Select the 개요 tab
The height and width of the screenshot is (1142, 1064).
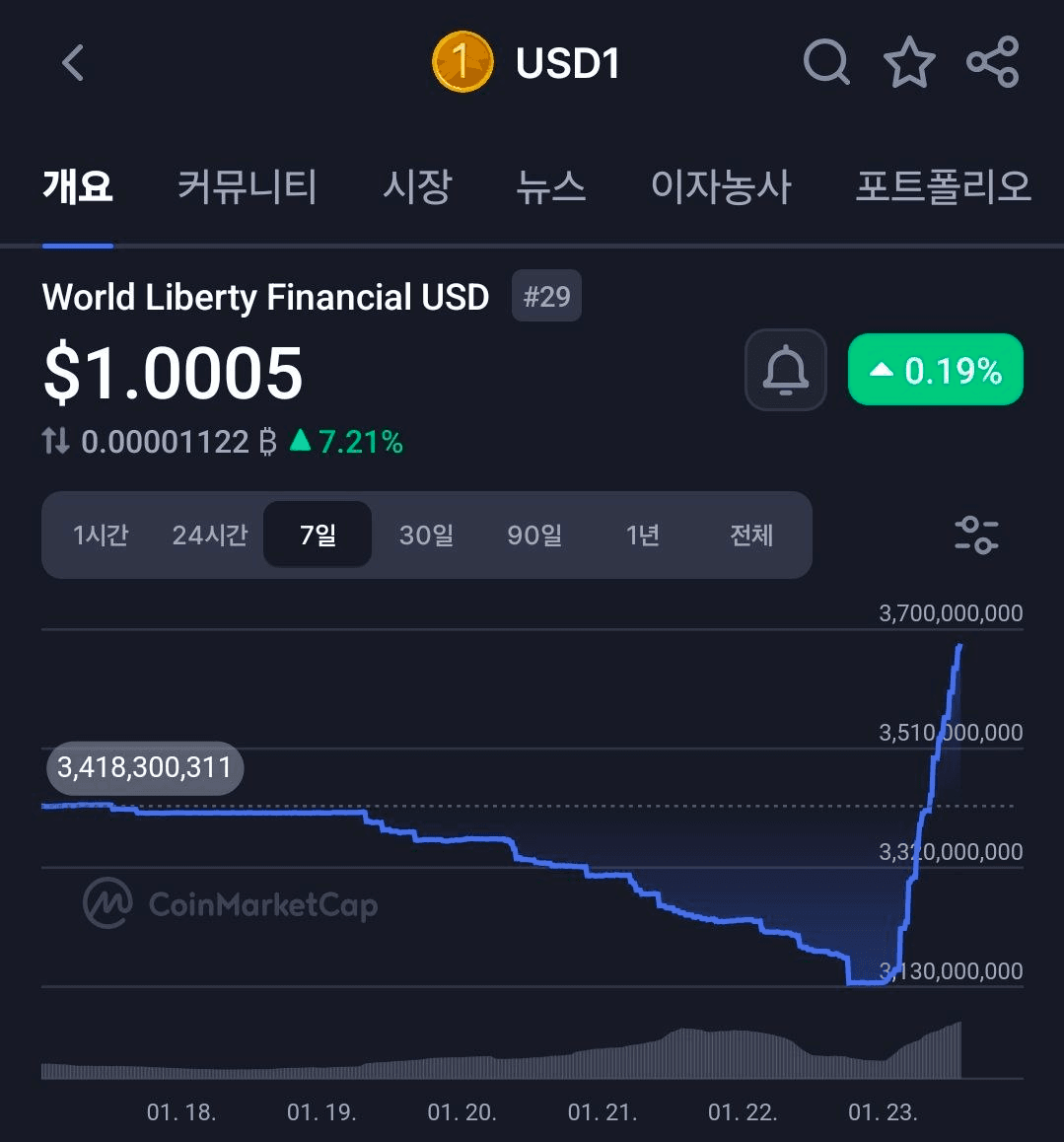[78, 186]
